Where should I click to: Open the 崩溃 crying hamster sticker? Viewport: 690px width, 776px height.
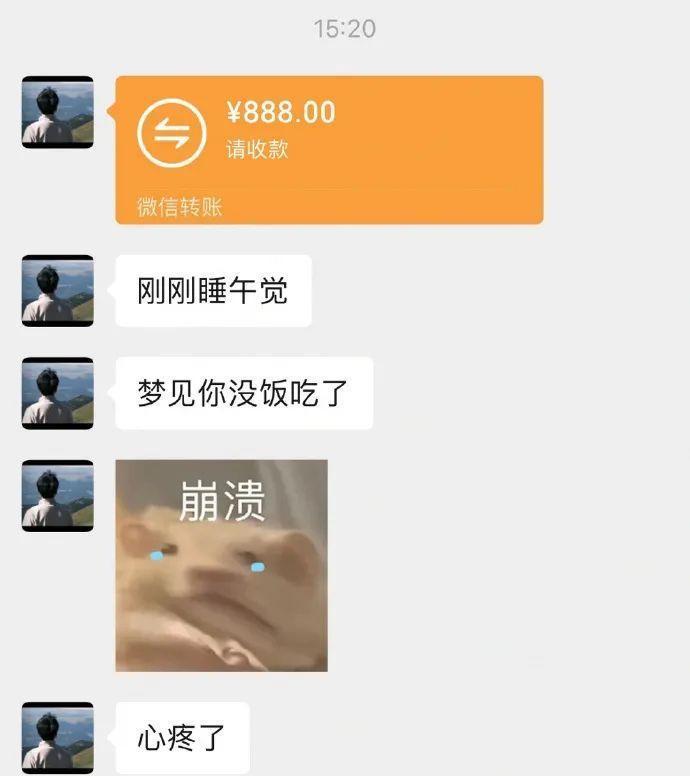point(221,565)
